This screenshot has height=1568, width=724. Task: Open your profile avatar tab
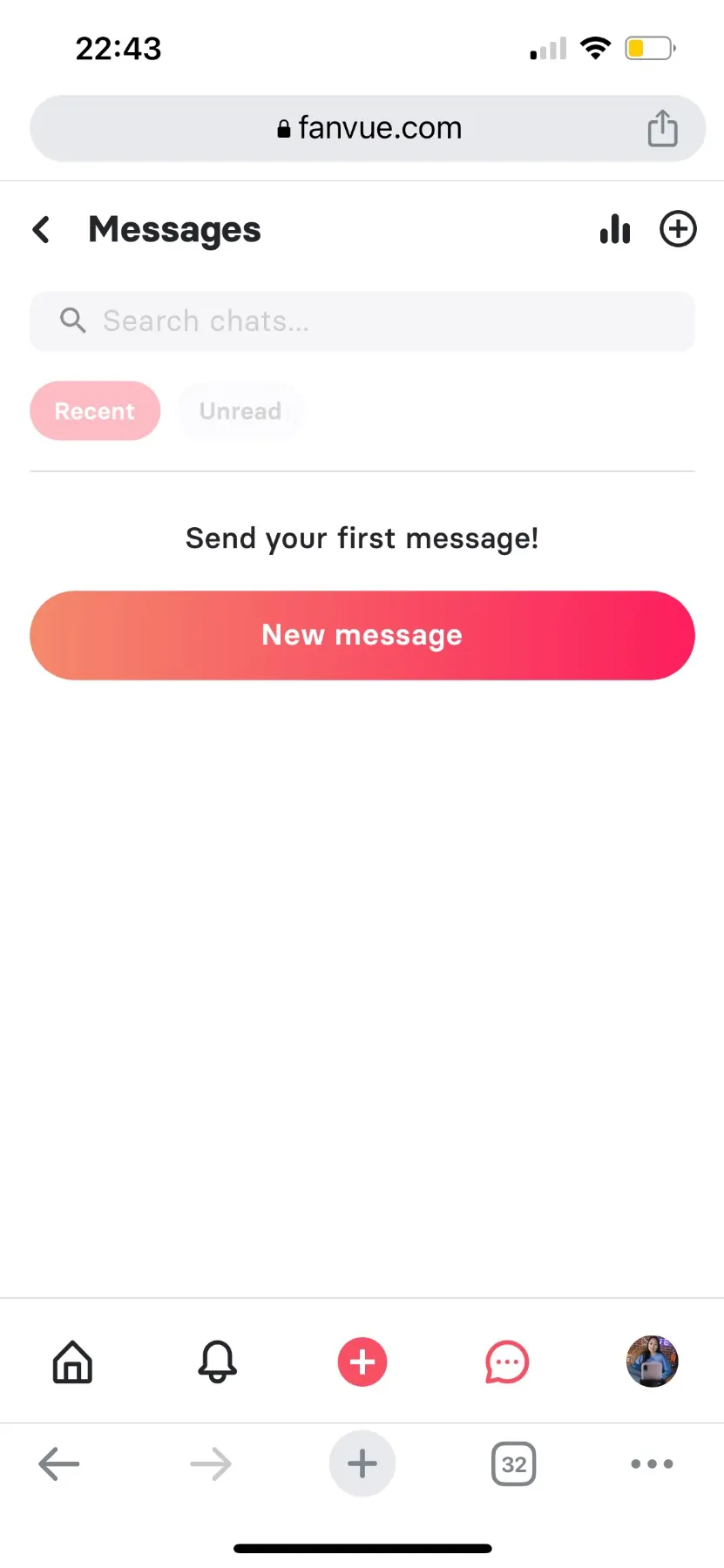[x=651, y=1362]
